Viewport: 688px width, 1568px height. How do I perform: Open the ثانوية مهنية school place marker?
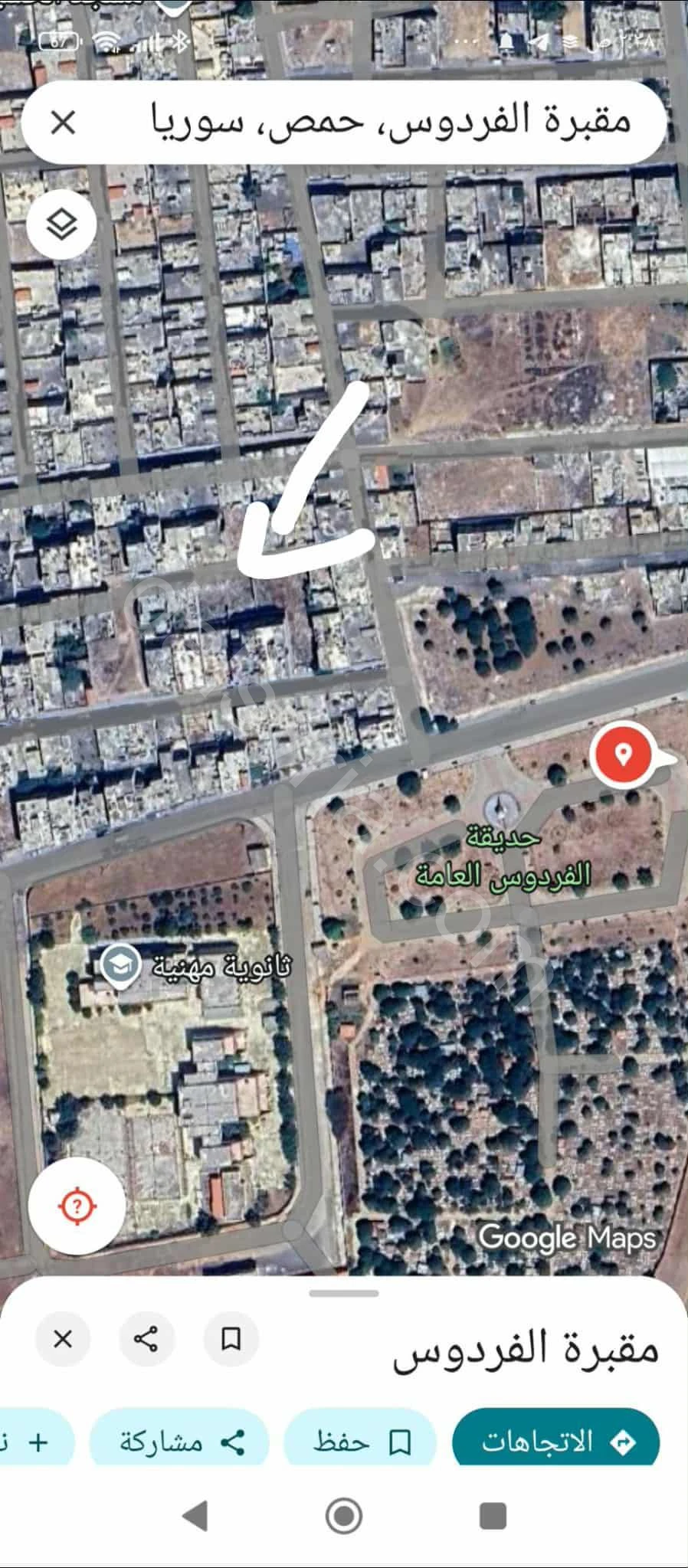point(122,966)
